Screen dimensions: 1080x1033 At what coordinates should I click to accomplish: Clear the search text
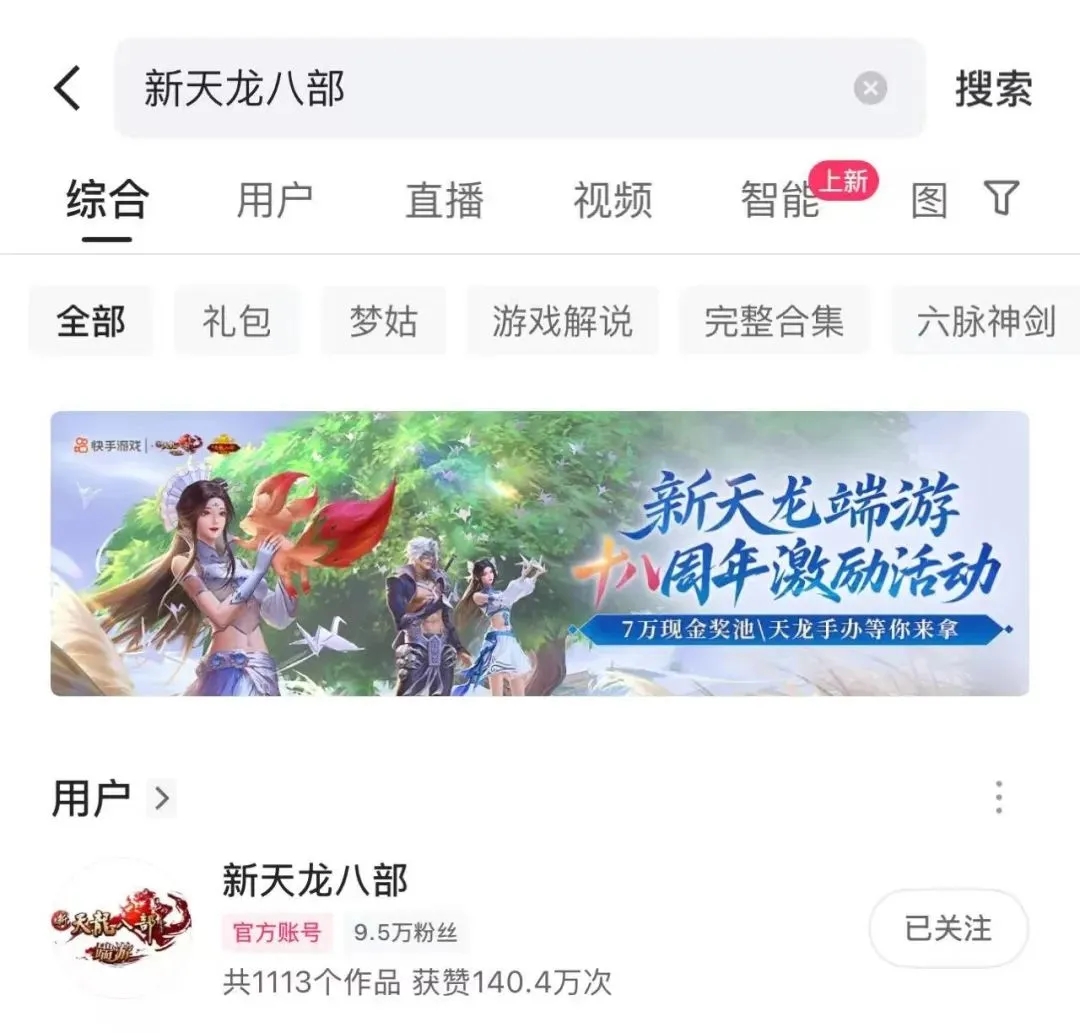click(x=870, y=89)
